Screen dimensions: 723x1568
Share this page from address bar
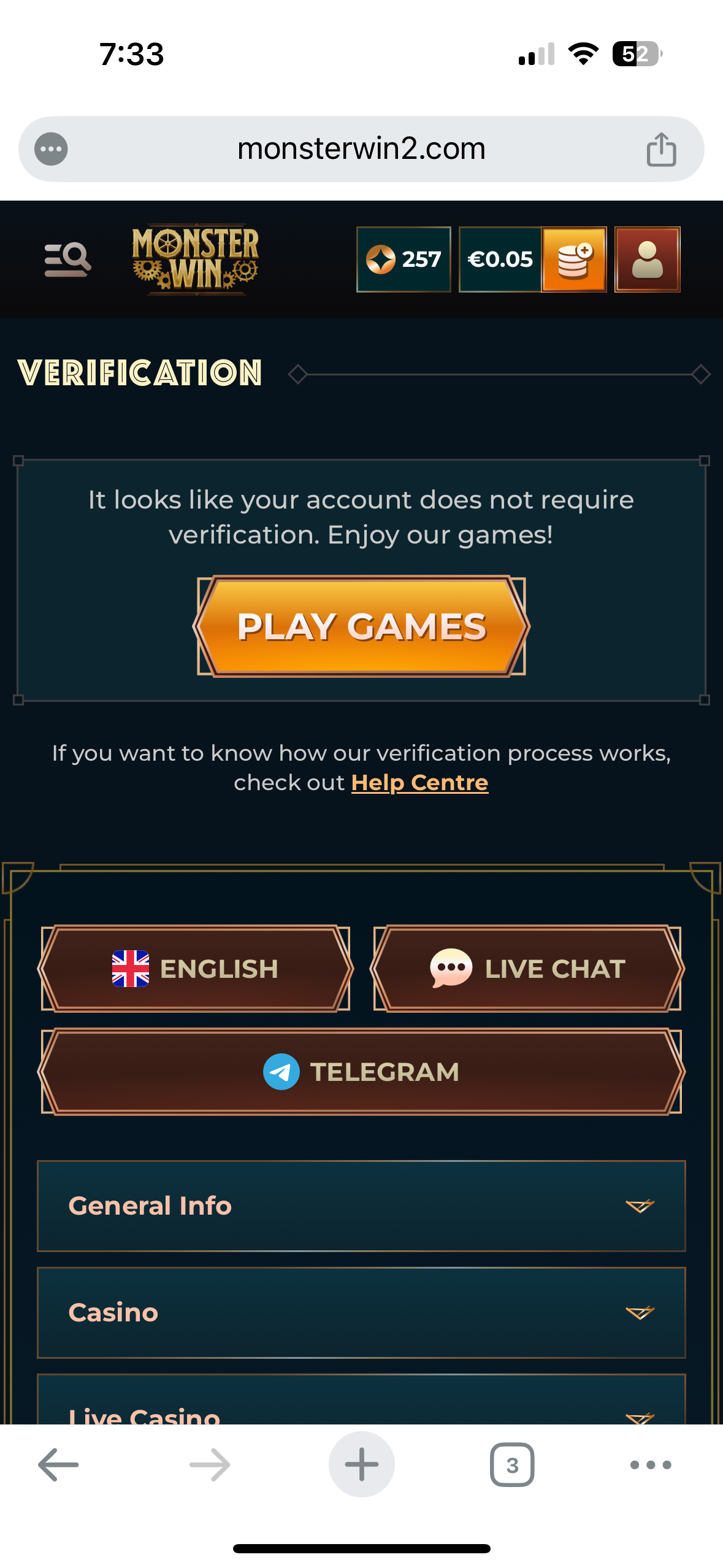[661, 149]
